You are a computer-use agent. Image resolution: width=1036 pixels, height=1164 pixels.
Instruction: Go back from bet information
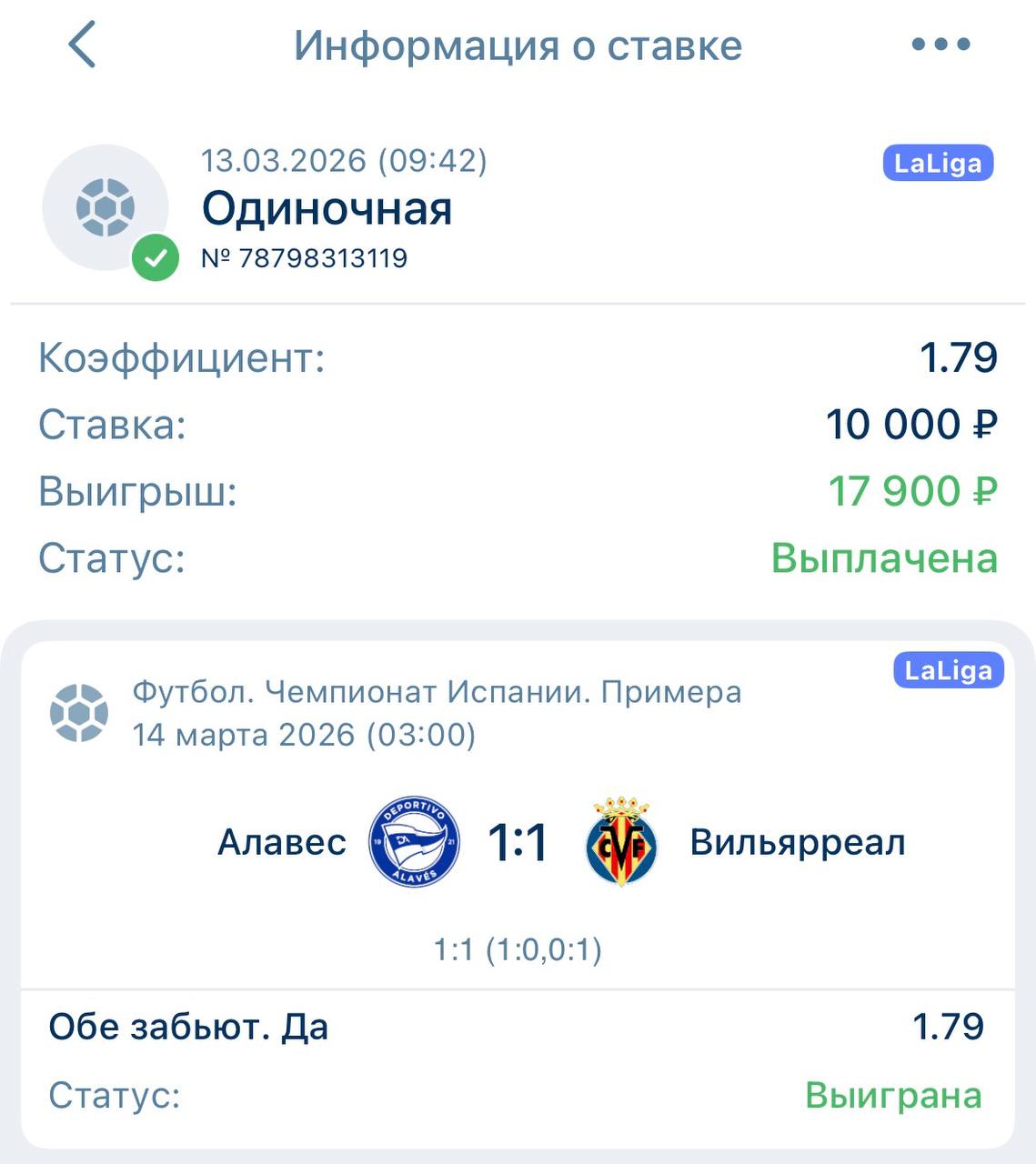coord(82,45)
